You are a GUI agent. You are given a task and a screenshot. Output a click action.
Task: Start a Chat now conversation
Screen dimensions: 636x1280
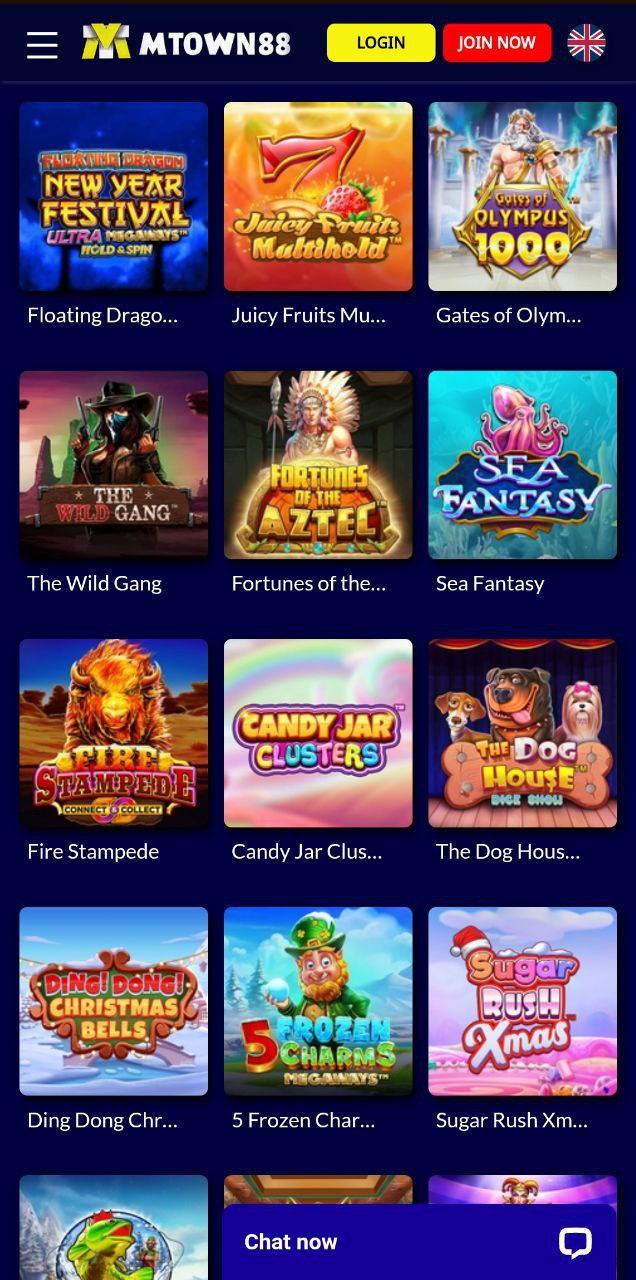tap(418, 1242)
